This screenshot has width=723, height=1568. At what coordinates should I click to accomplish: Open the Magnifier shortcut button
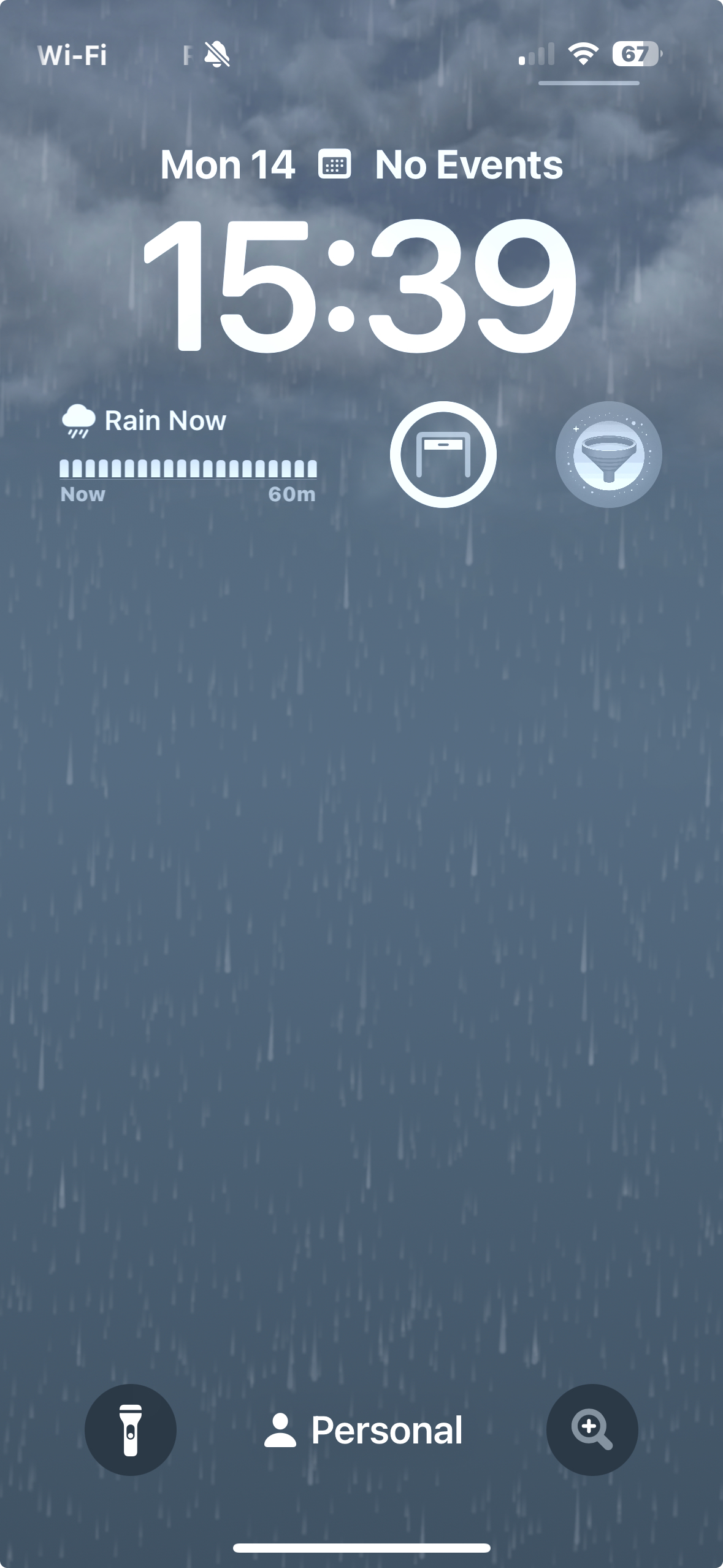[592, 1429]
